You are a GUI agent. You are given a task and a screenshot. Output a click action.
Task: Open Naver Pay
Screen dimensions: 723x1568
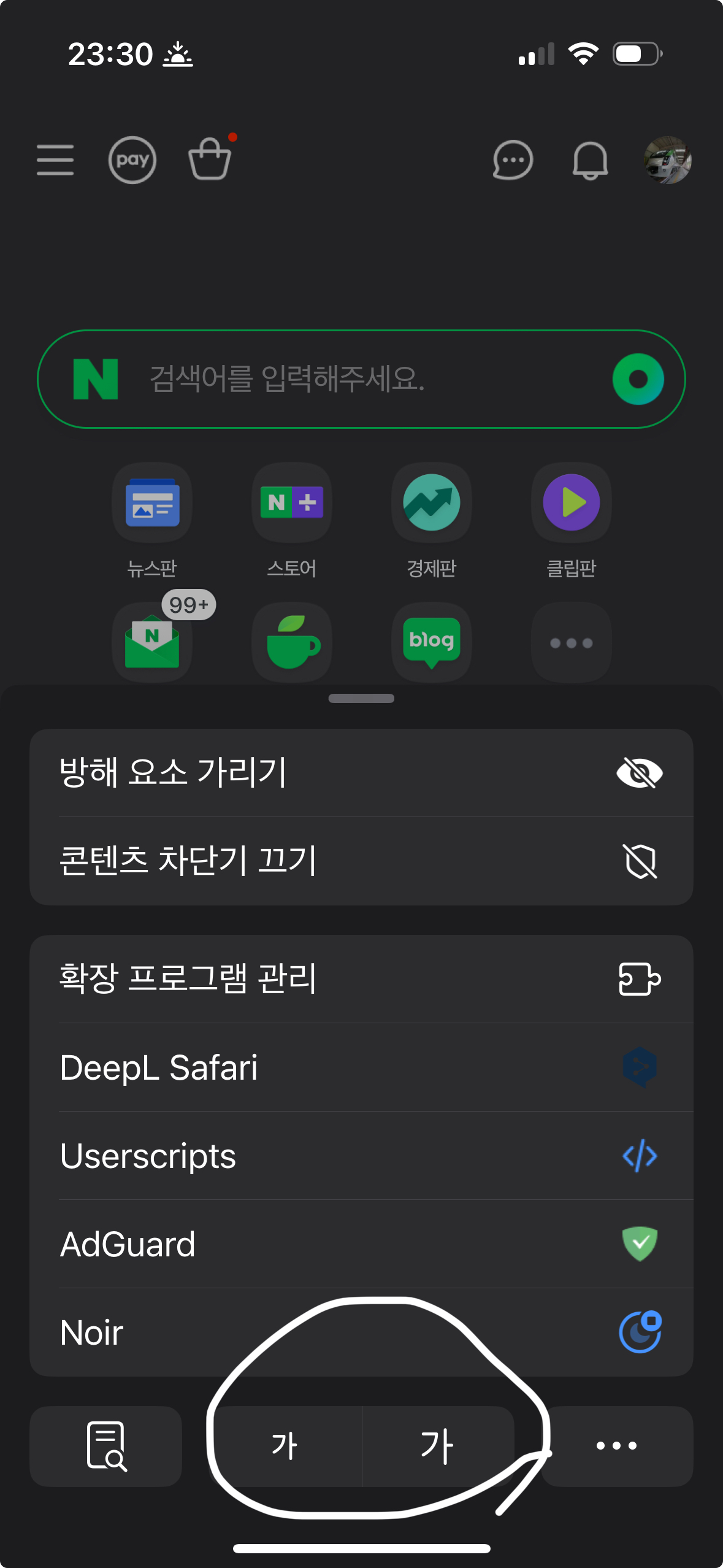132,160
